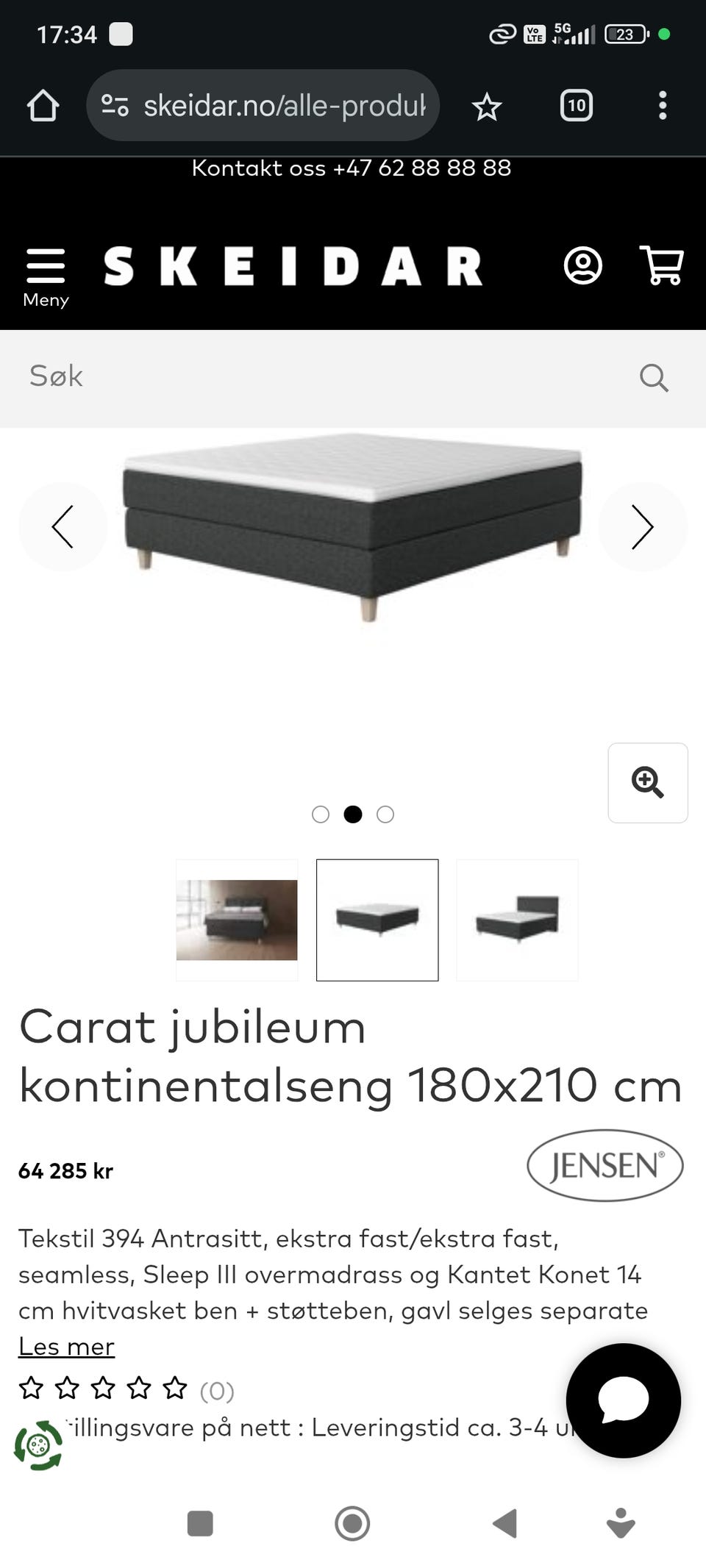Tap the Søk search input field

click(221, 376)
